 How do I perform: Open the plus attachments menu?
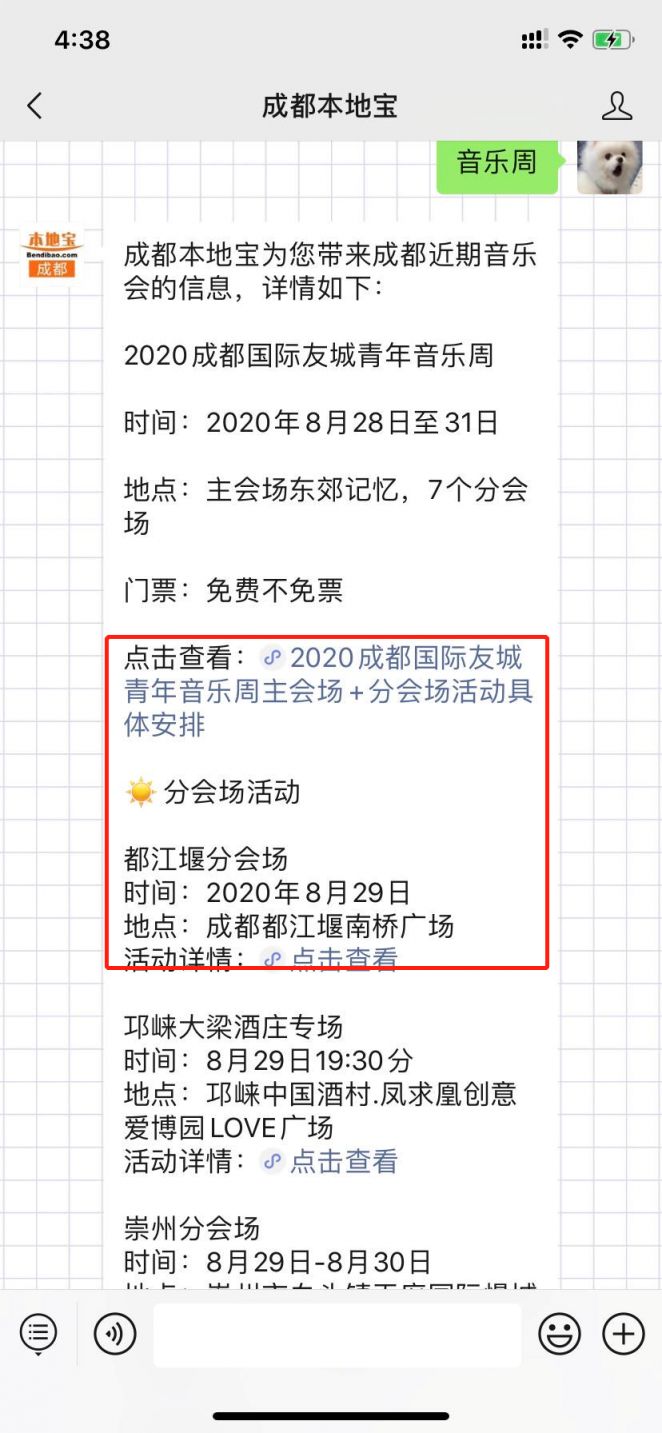[623, 1334]
